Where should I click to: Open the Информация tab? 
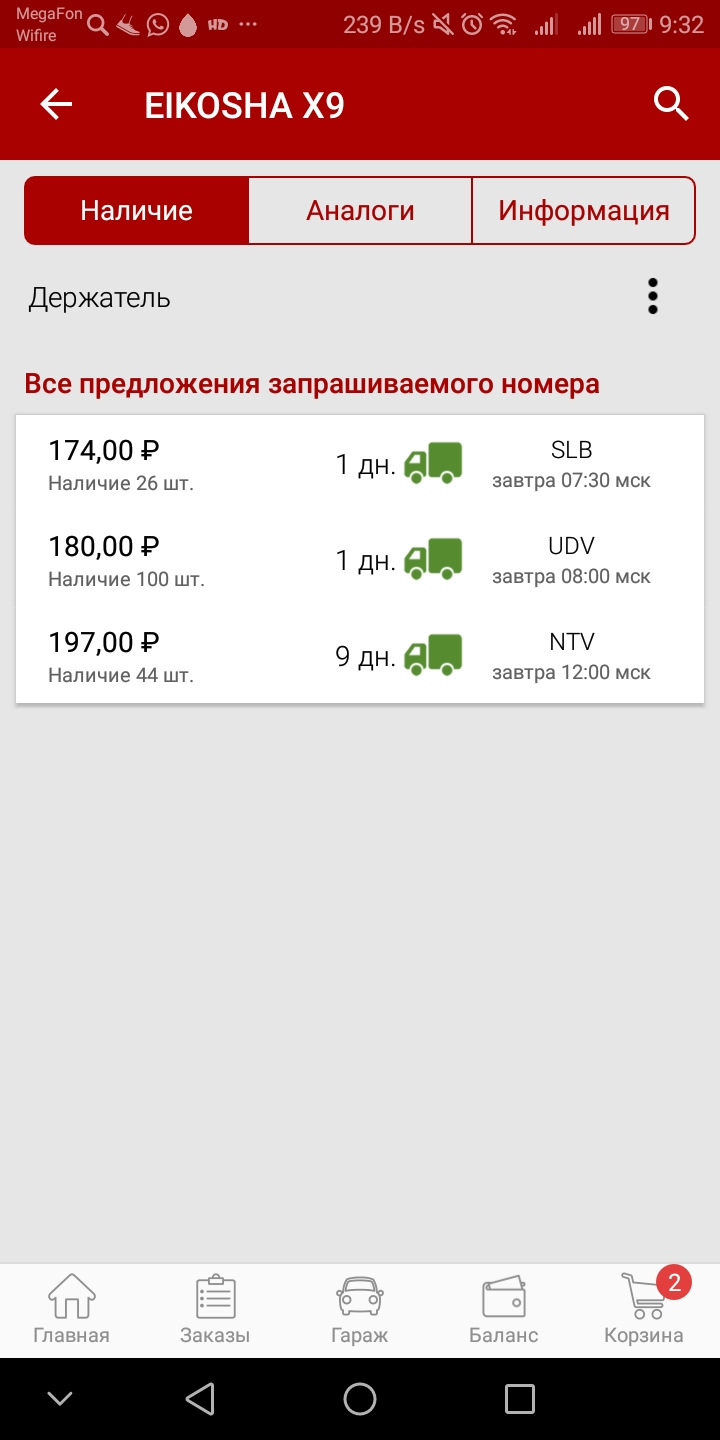coord(583,211)
